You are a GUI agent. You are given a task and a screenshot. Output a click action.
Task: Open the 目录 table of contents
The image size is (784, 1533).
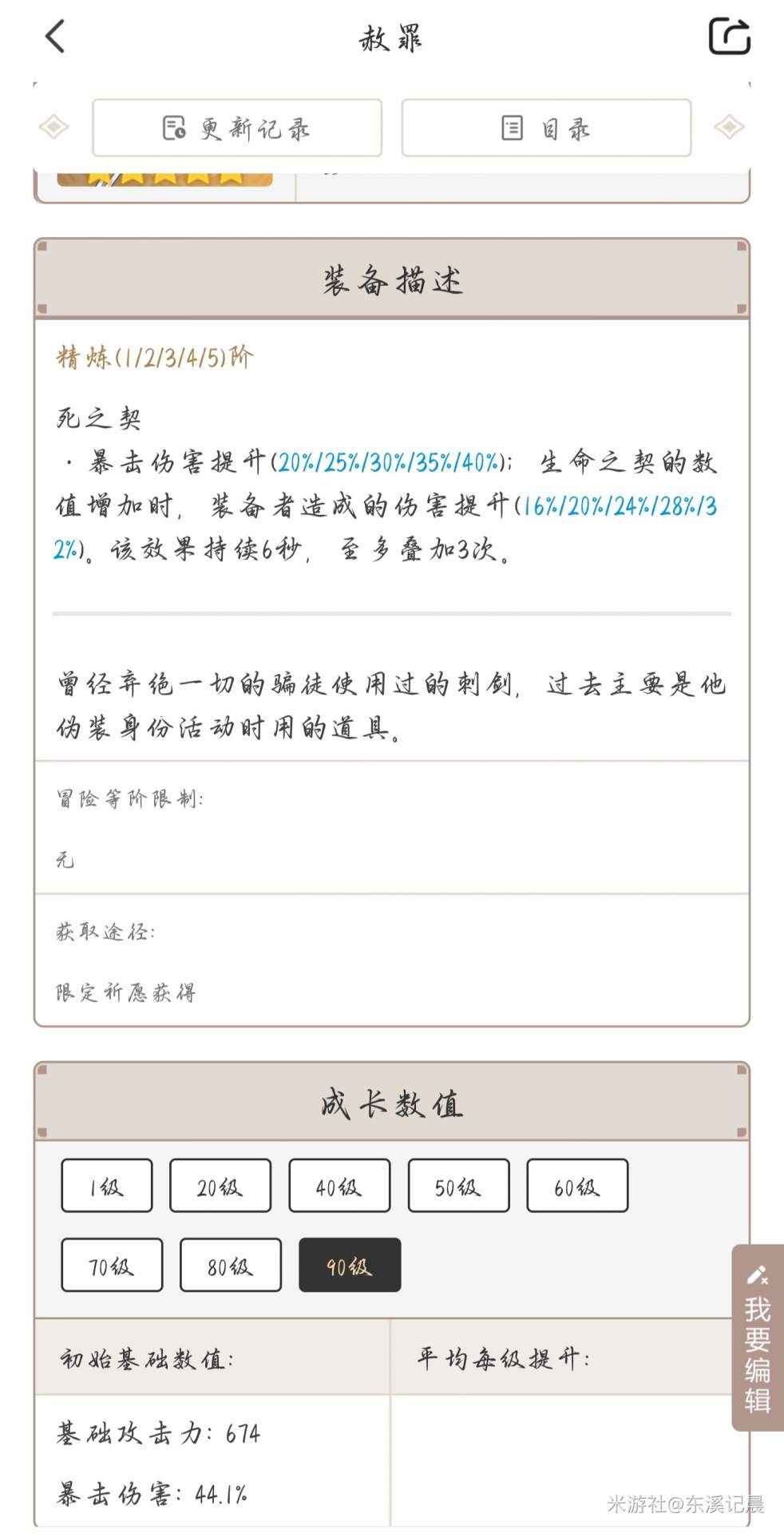[x=546, y=128]
